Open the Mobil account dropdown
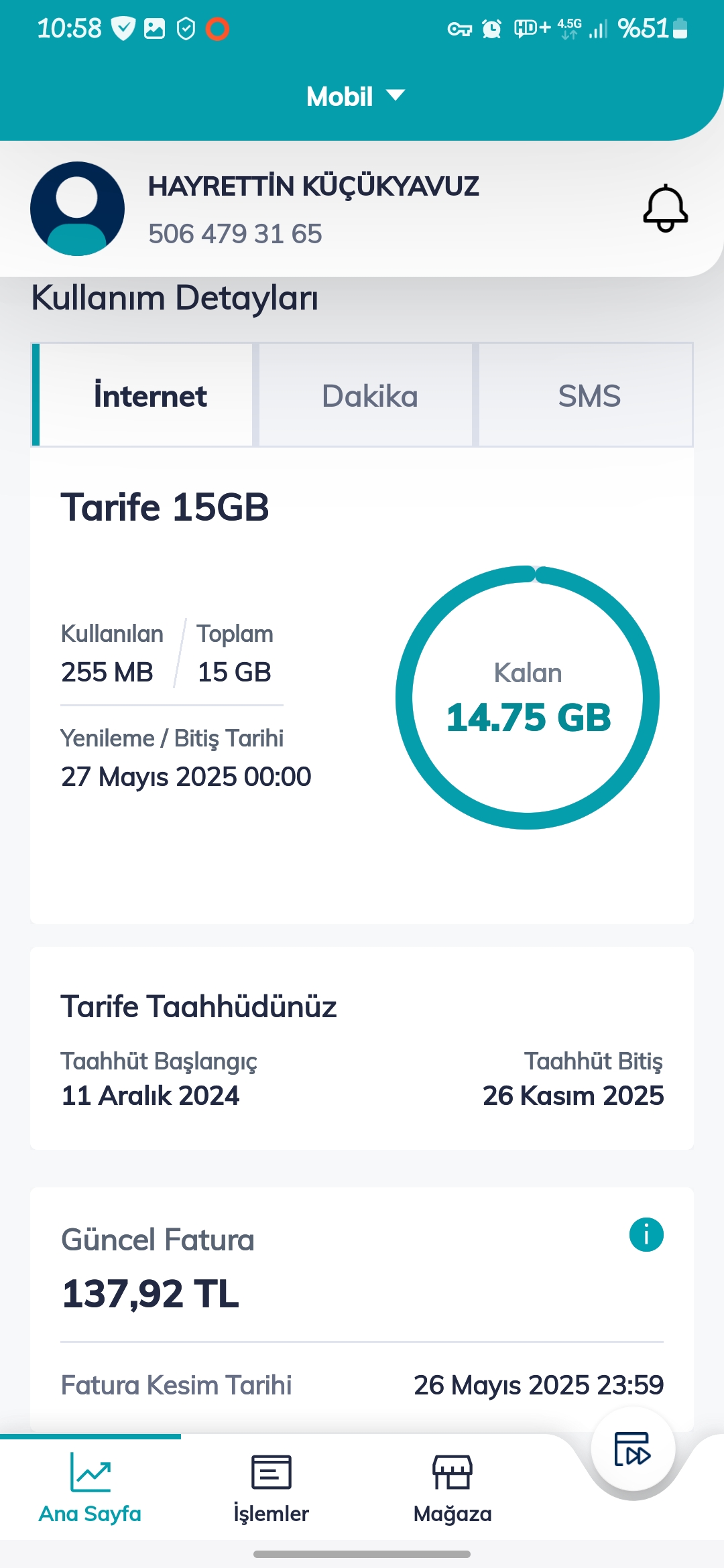Viewport: 724px width, 1568px height. [356, 96]
